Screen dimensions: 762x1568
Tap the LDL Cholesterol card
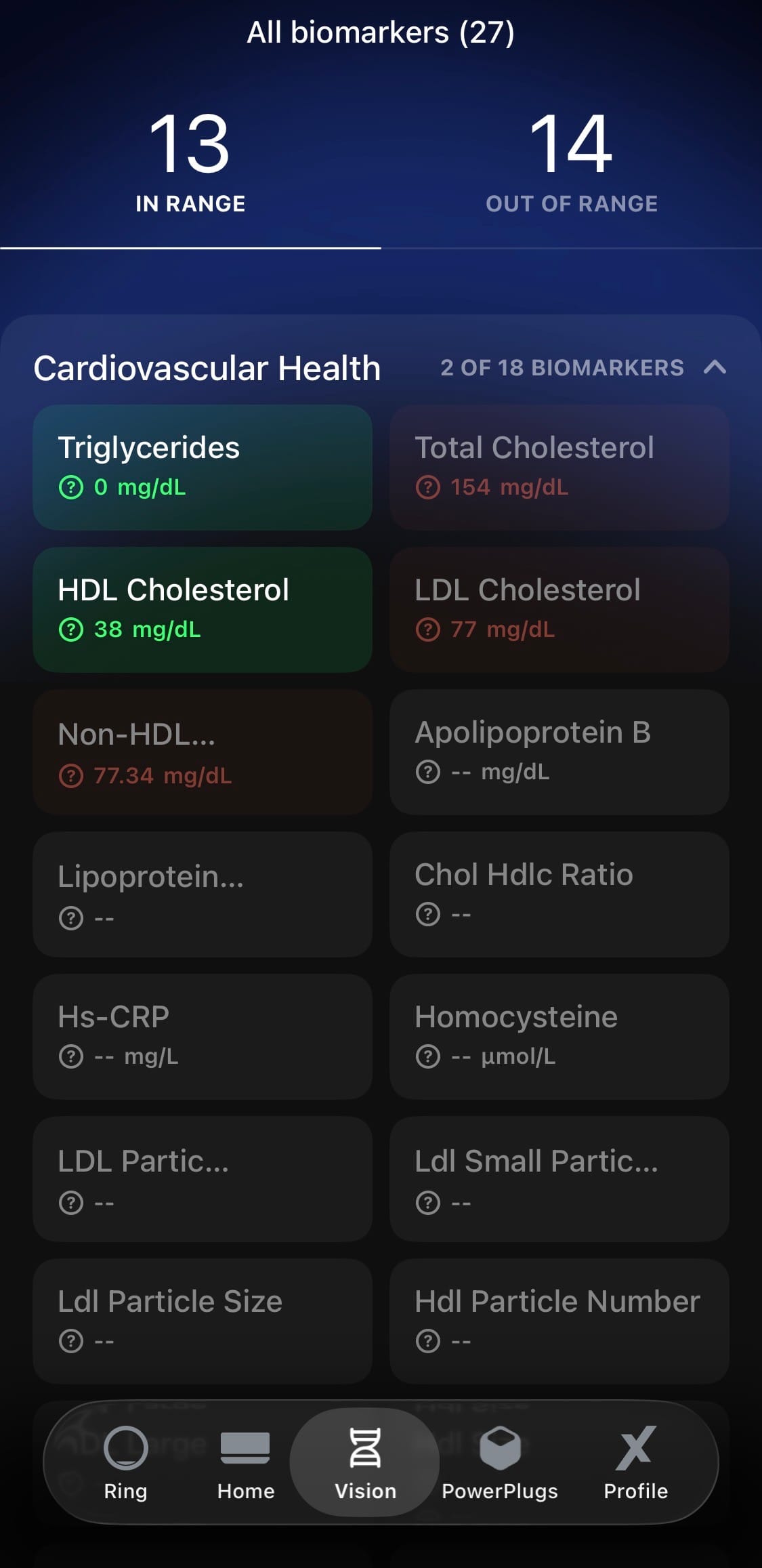(x=559, y=609)
